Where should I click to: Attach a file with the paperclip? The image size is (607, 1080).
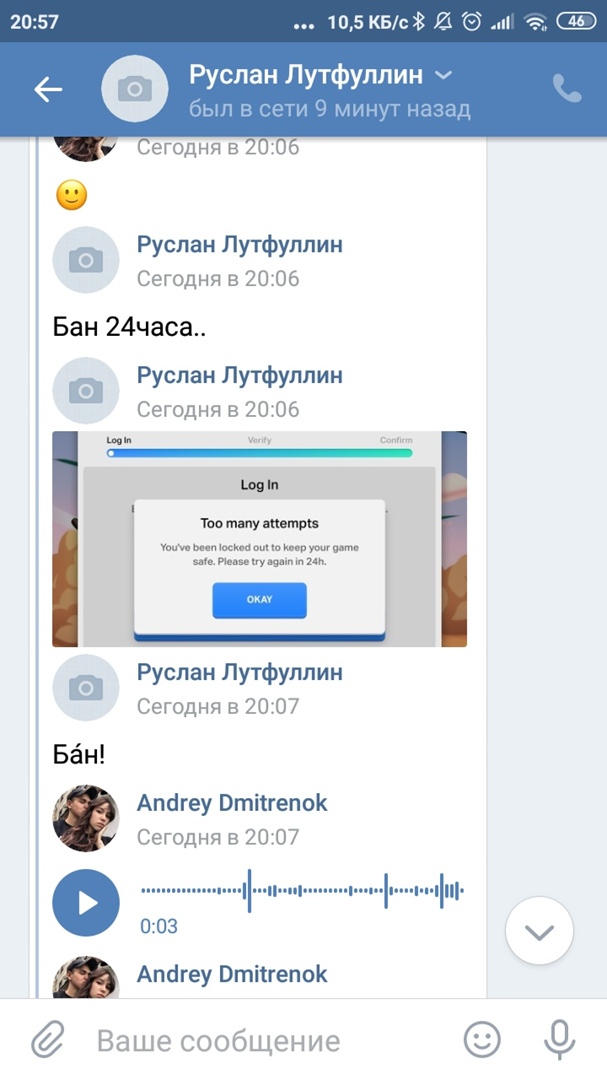(47, 1041)
